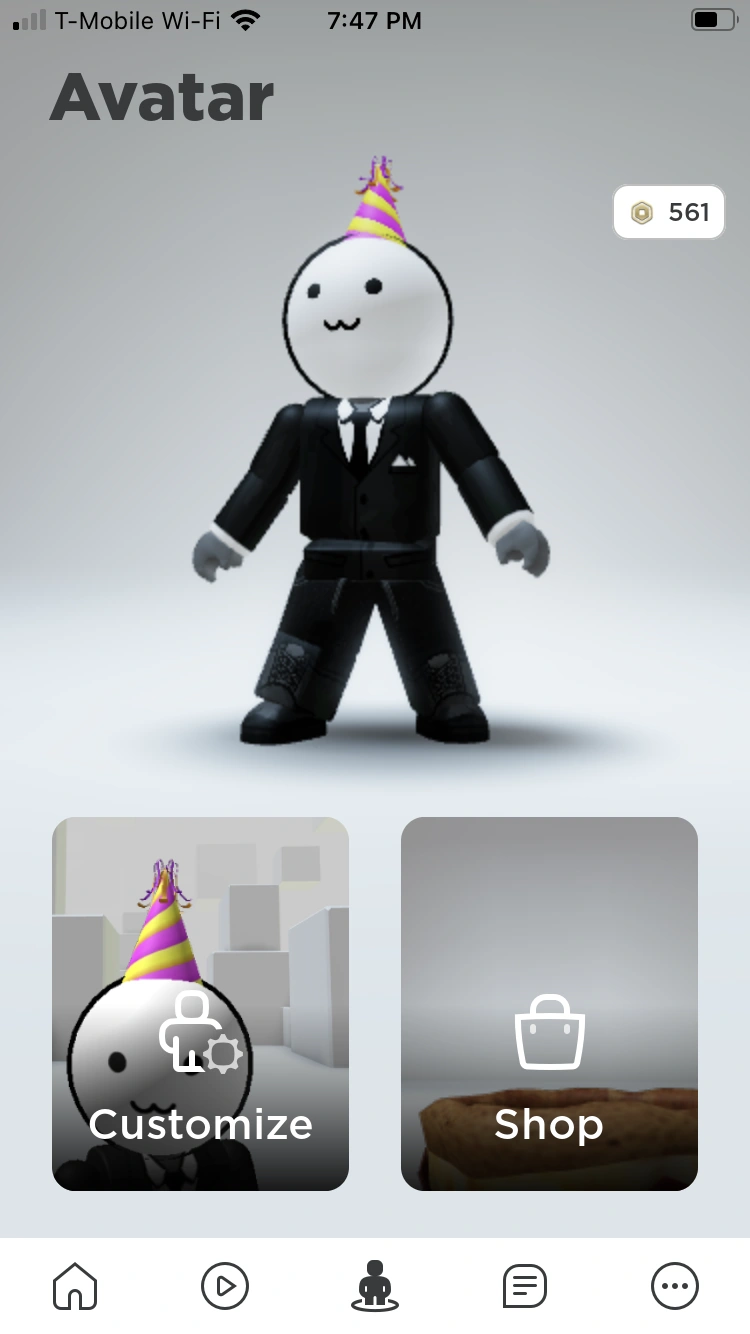The image size is (750, 1334).
Task: Open the Customize avatar card
Action: pyautogui.click(x=200, y=1003)
